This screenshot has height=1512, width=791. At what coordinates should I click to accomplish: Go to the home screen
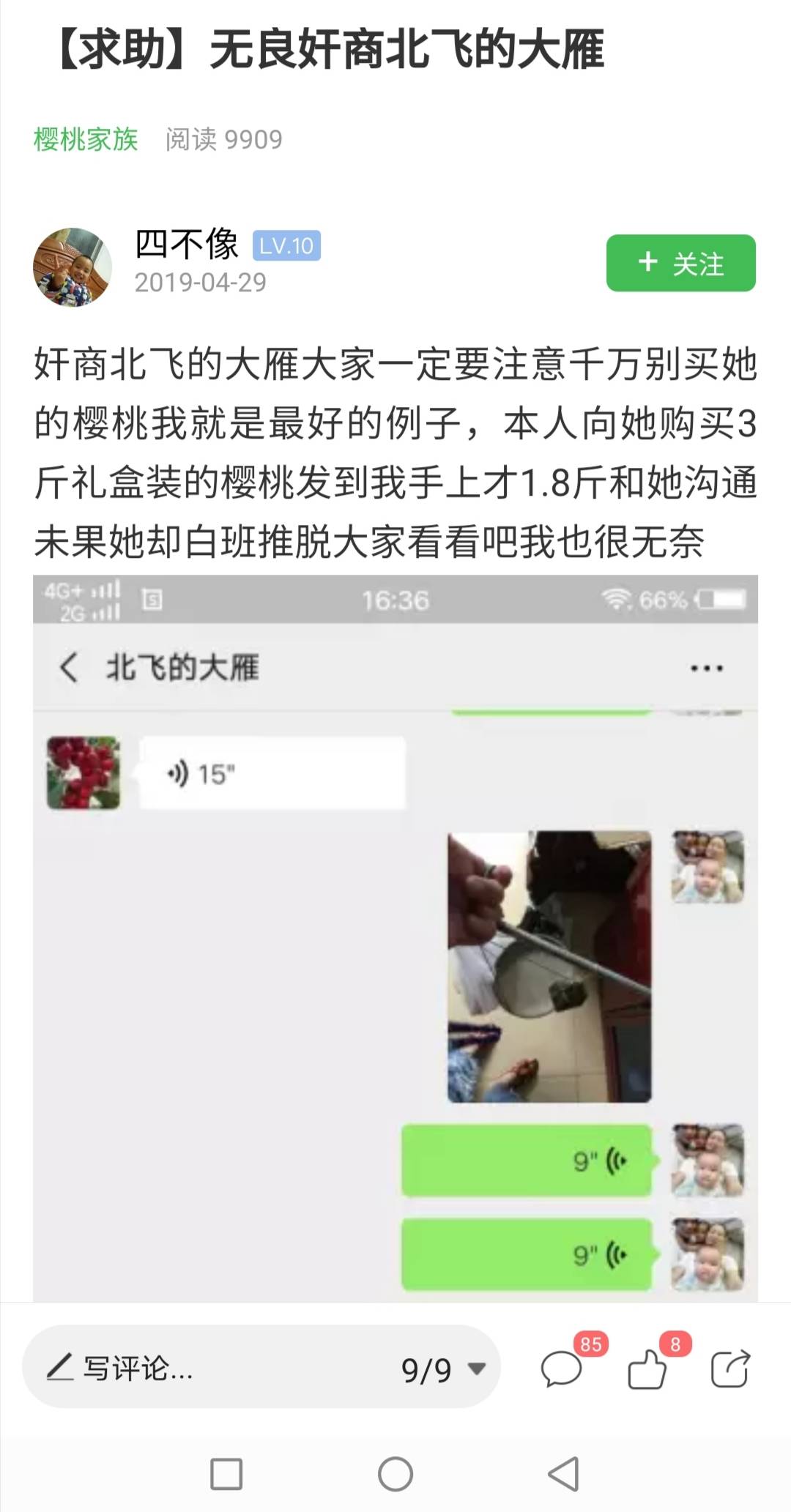395,1473
